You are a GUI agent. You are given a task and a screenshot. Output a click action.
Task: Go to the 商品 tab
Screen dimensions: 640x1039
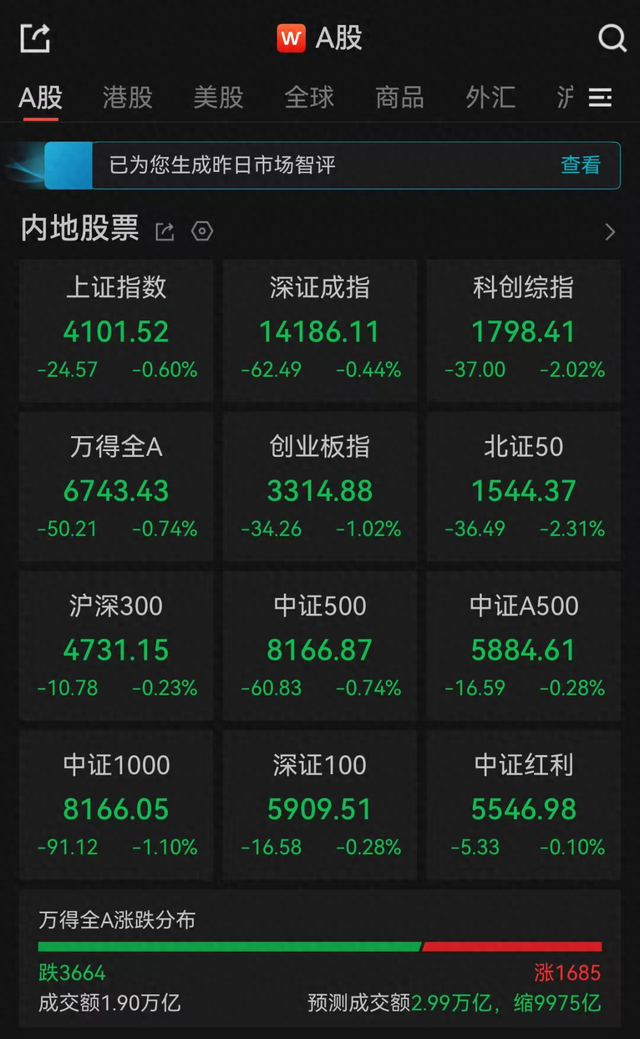coord(400,97)
